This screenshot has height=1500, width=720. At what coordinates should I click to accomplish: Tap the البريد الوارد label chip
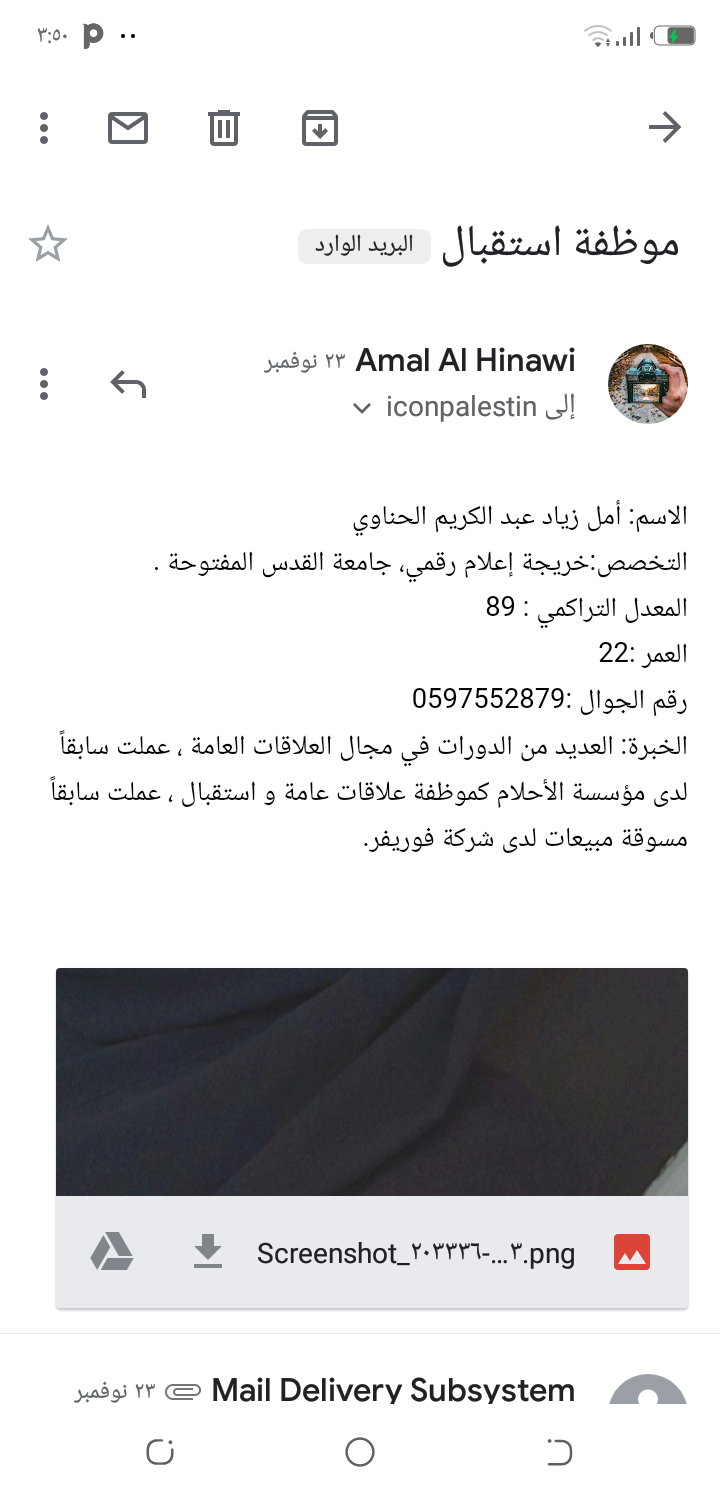pyautogui.click(x=364, y=246)
